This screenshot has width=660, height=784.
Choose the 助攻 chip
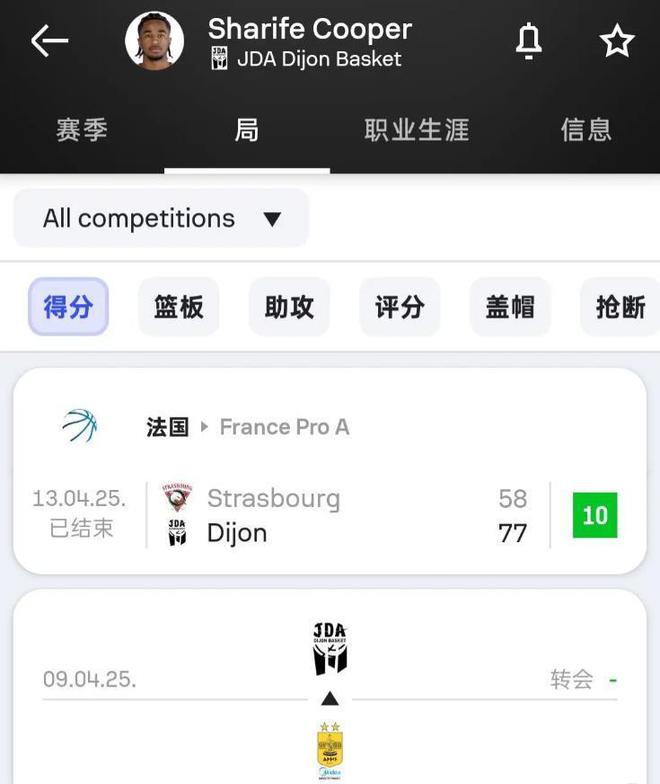pos(289,307)
